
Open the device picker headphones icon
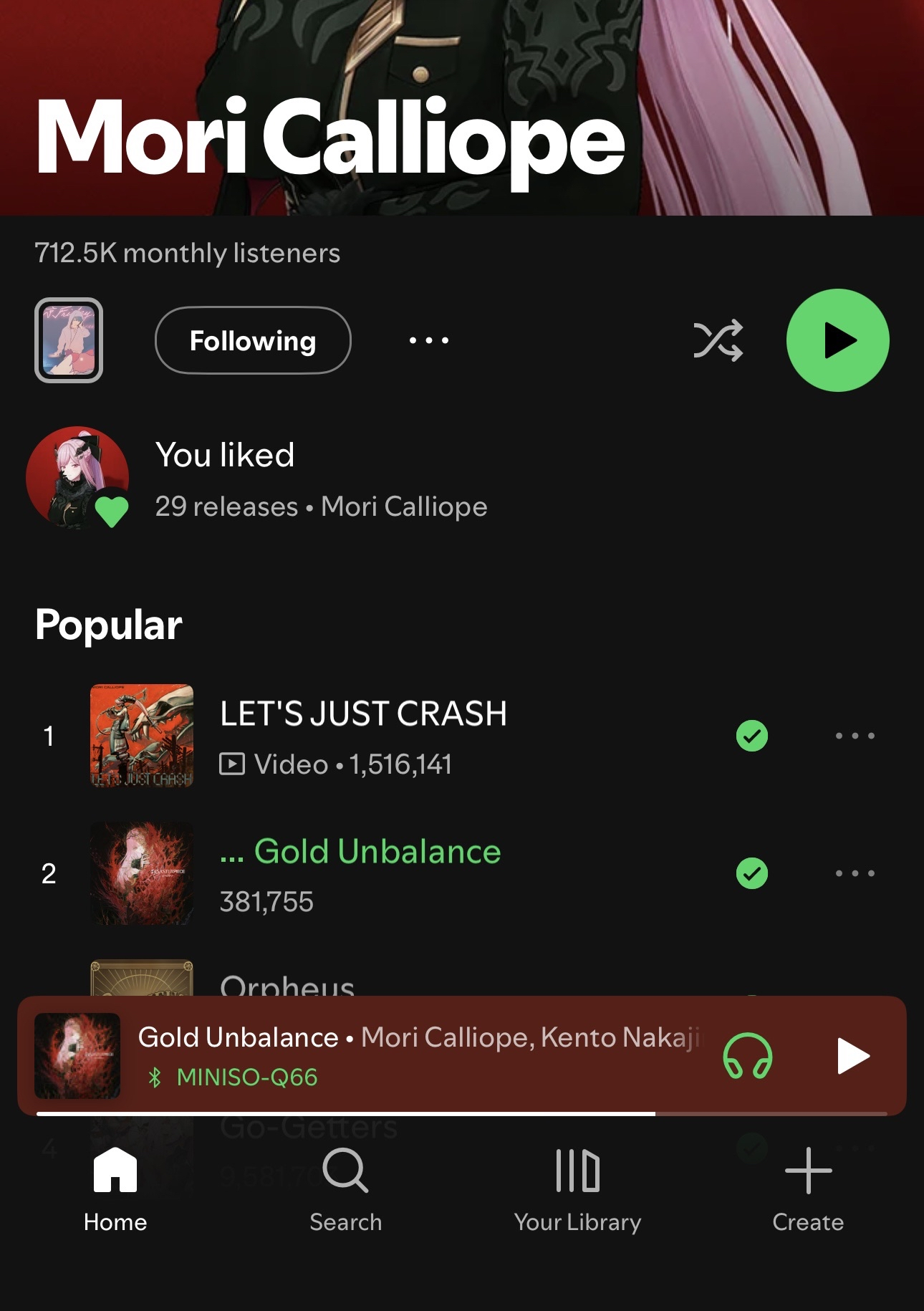coord(747,1056)
